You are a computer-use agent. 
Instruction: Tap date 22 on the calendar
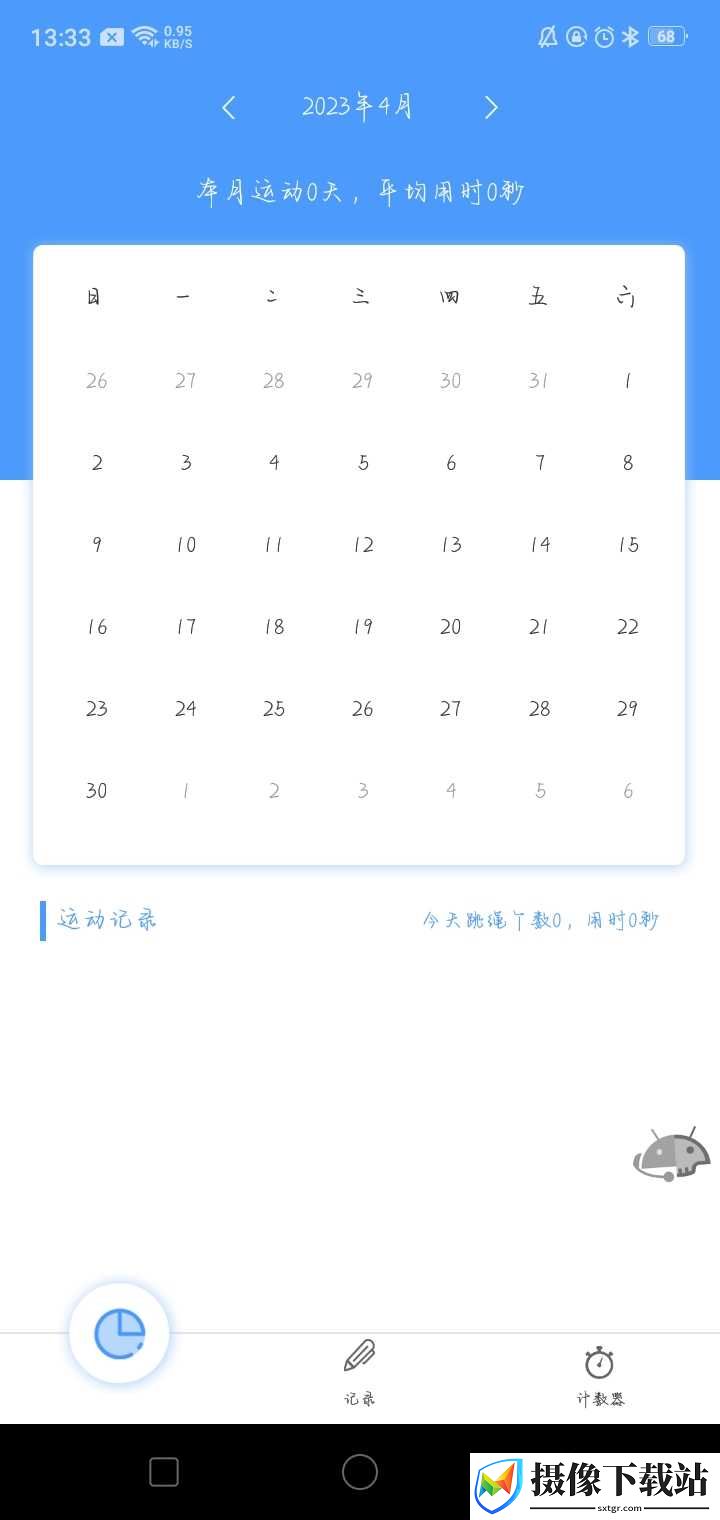[628, 627]
